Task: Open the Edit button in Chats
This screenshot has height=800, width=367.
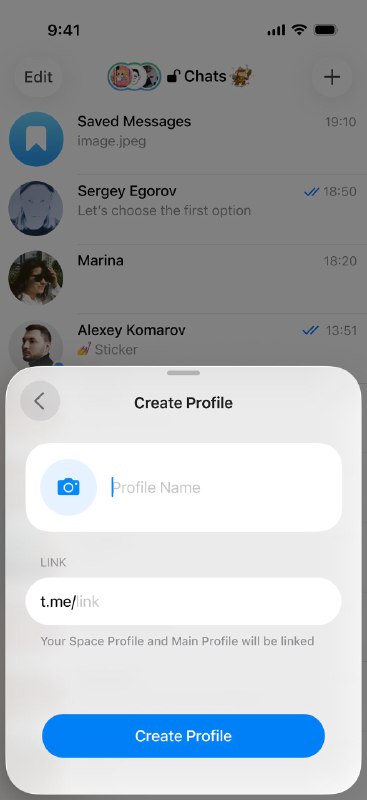Action: coord(38,77)
